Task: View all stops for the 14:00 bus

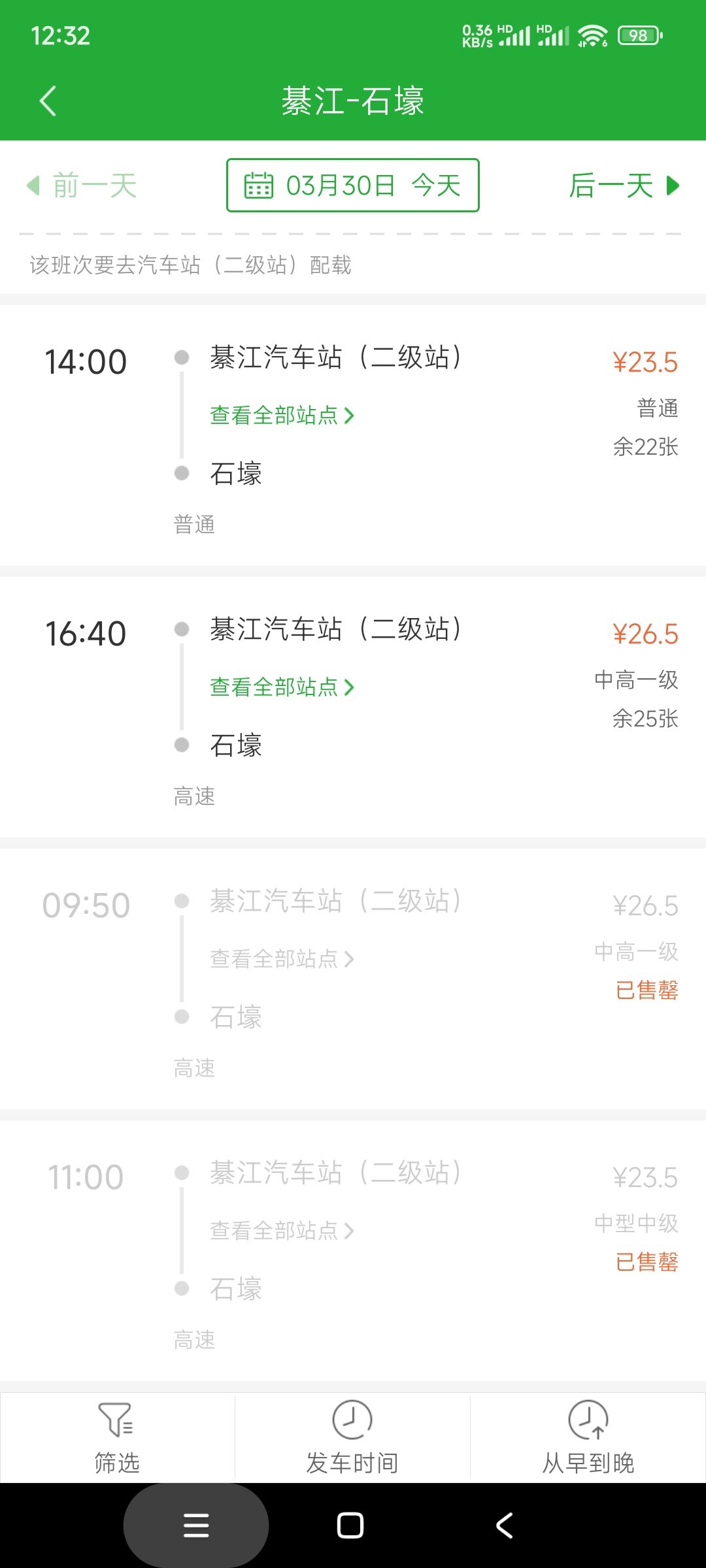Action: [282, 416]
